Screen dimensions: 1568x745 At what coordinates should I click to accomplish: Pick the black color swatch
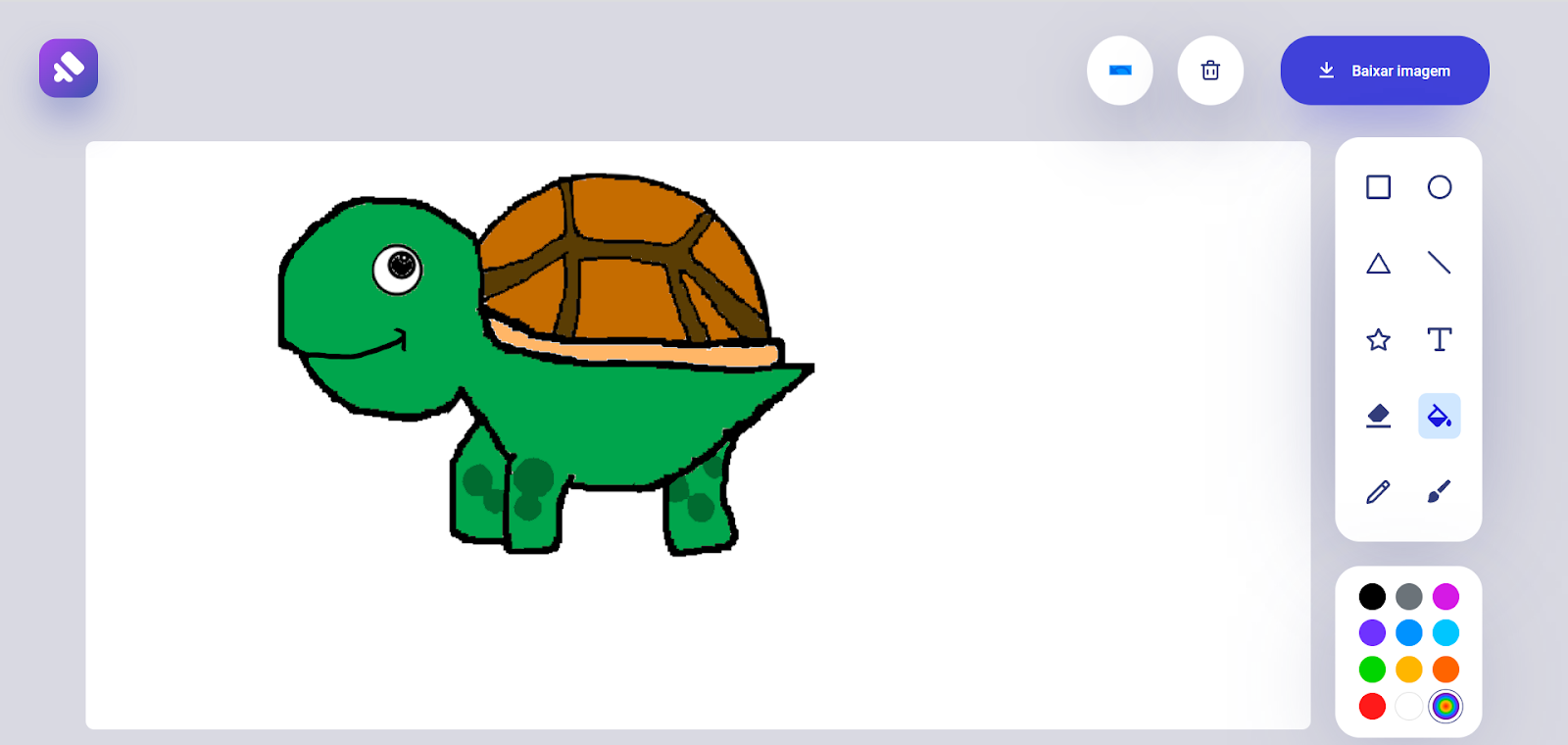[1372, 596]
